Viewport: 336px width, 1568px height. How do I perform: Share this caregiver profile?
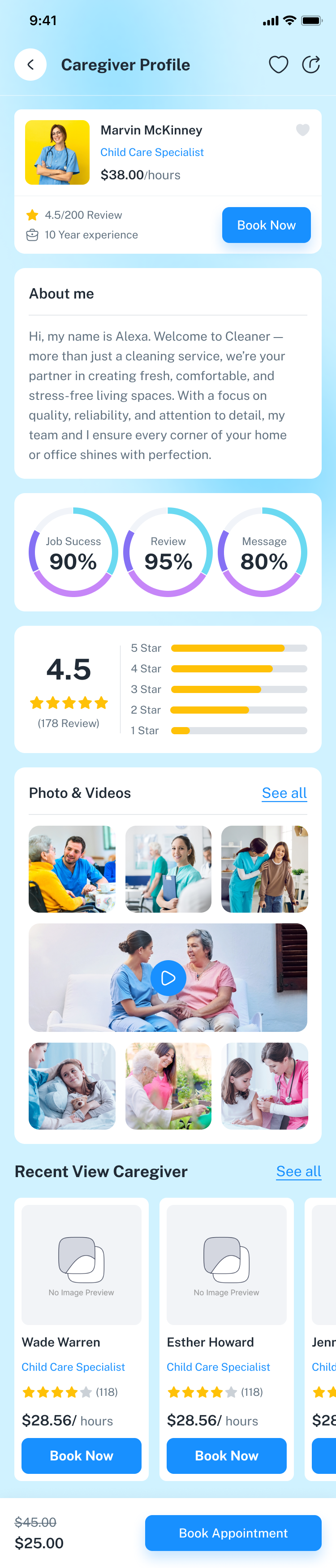click(310, 65)
